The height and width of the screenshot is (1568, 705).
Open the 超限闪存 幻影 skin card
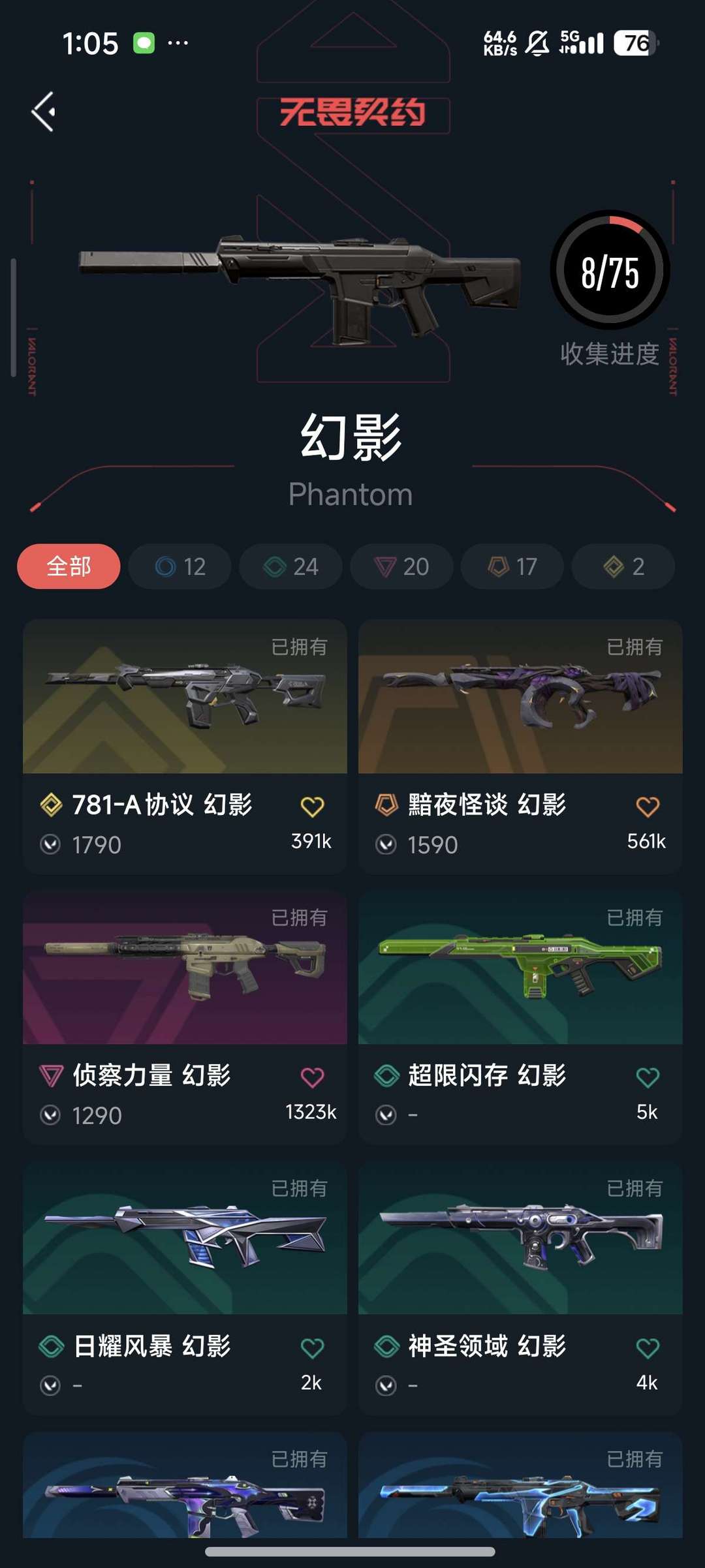(x=520, y=1018)
